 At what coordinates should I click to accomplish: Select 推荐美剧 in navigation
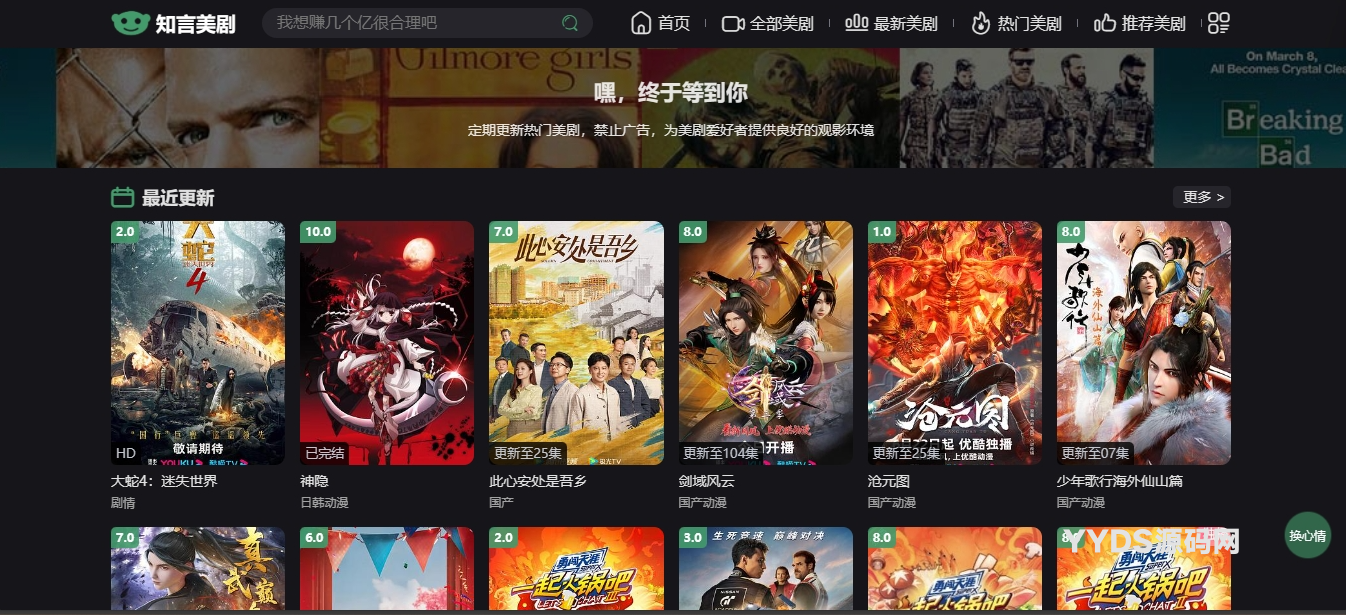click(x=1140, y=23)
